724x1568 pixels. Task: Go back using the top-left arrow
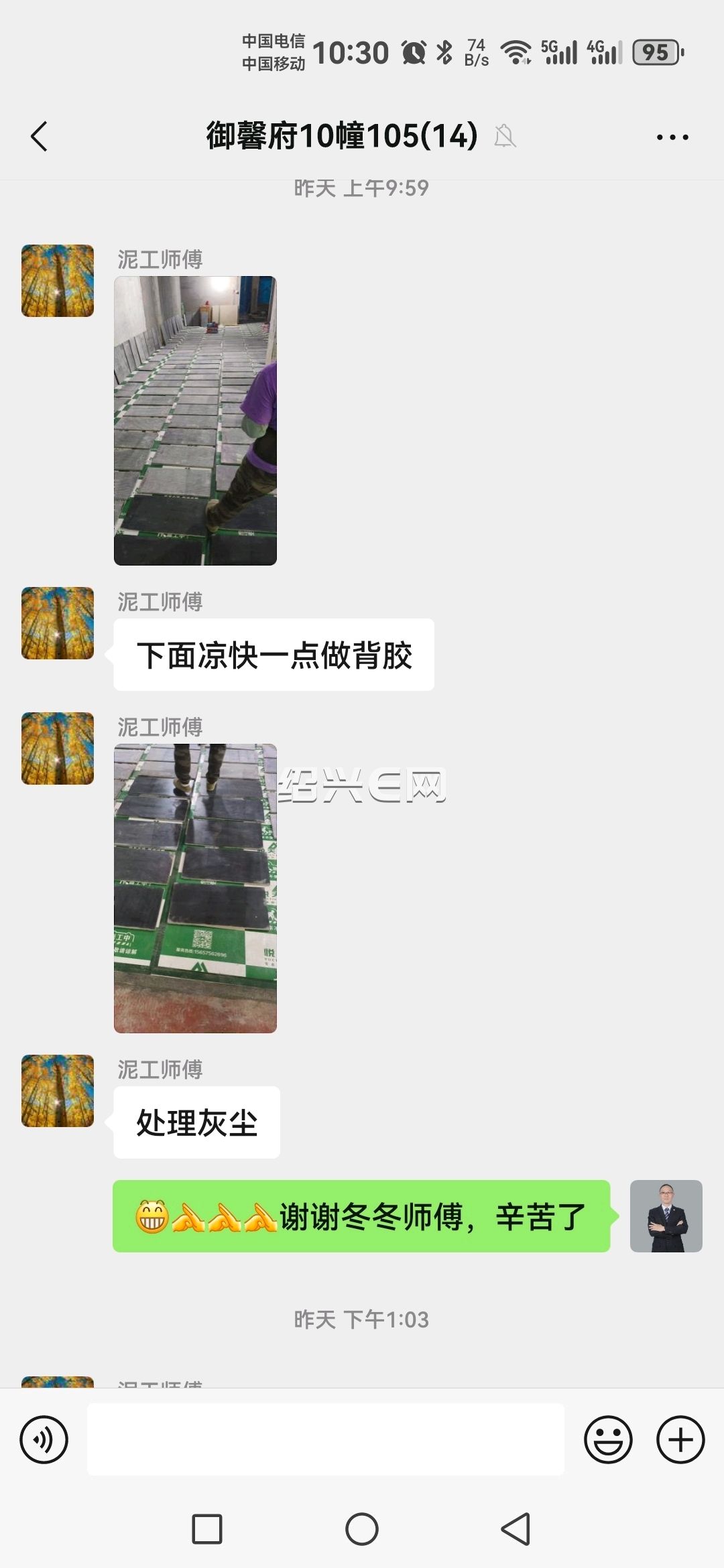(x=40, y=137)
